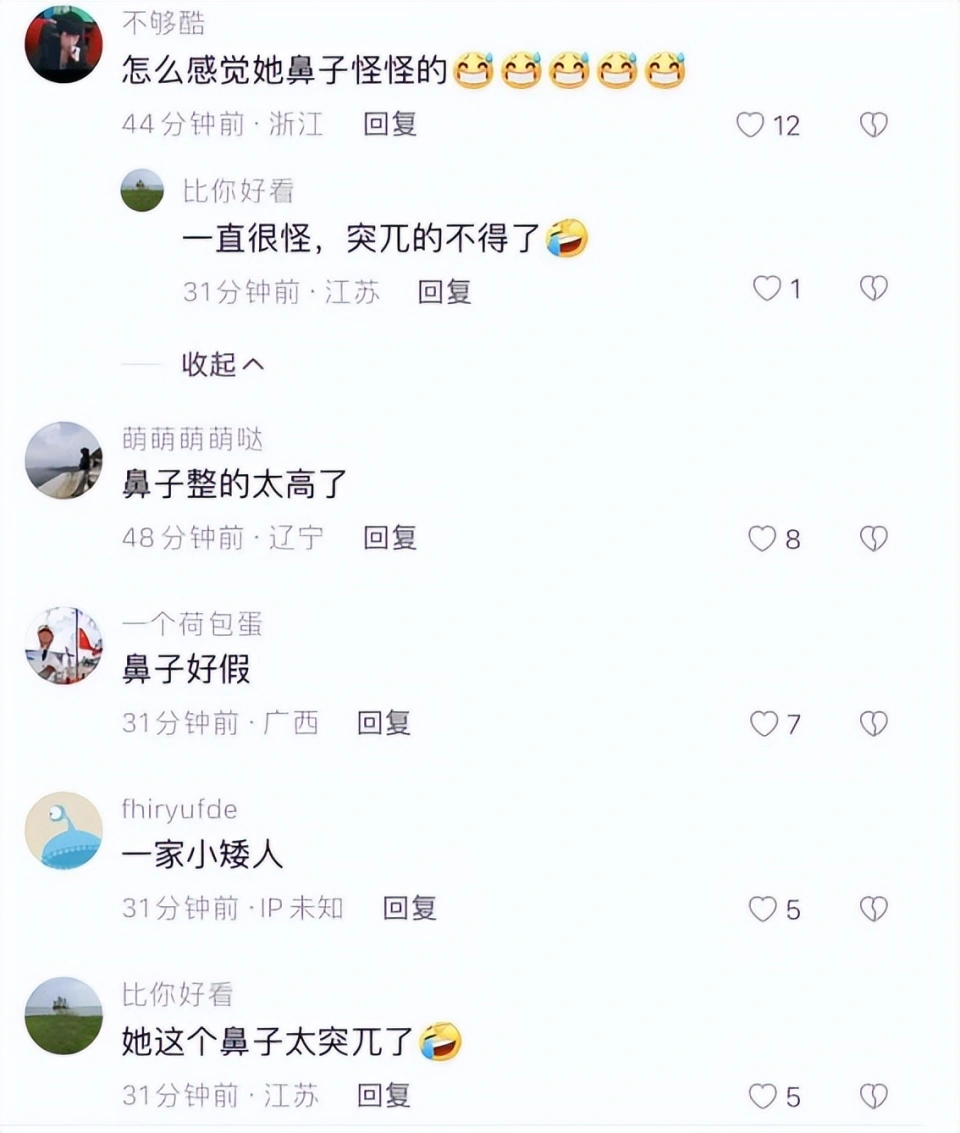Reply to 一家小矮人 comment
This screenshot has height=1133, width=960.
pyautogui.click(x=410, y=908)
